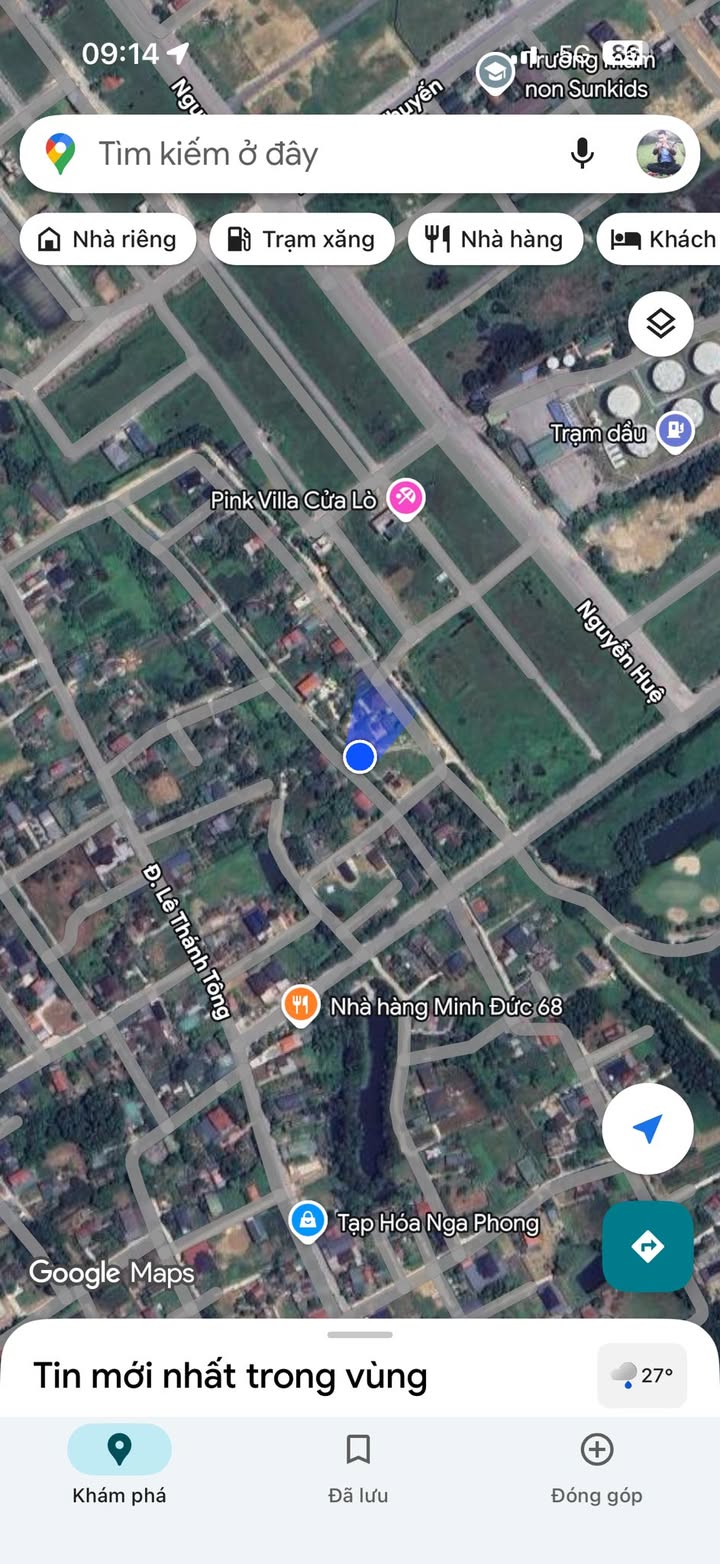The width and height of the screenshot is (720, 1564).
Task: Open the directions button
Action: (x=648, y=1247)
